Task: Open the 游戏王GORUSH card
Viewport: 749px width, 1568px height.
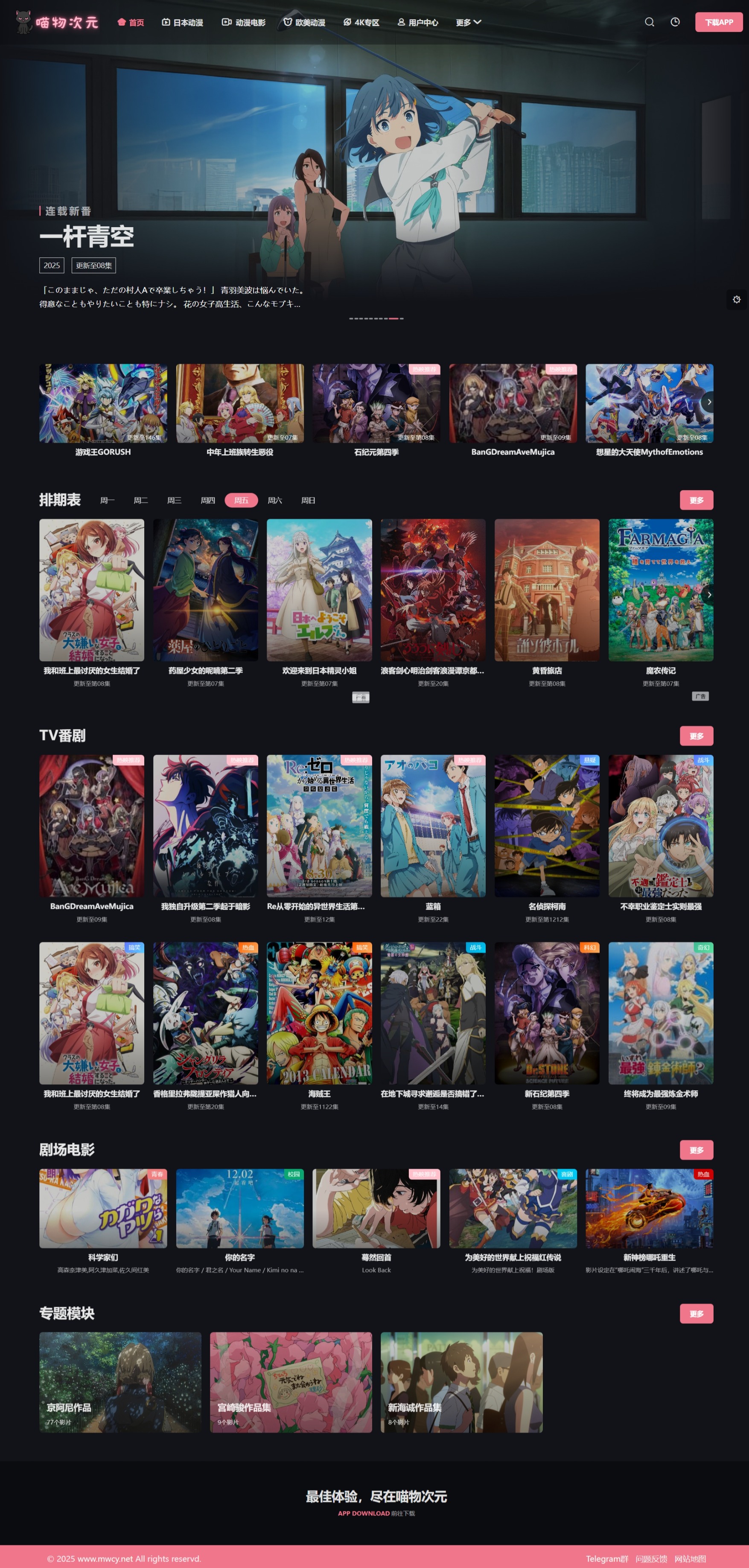Action: click(x=103, y=403)
